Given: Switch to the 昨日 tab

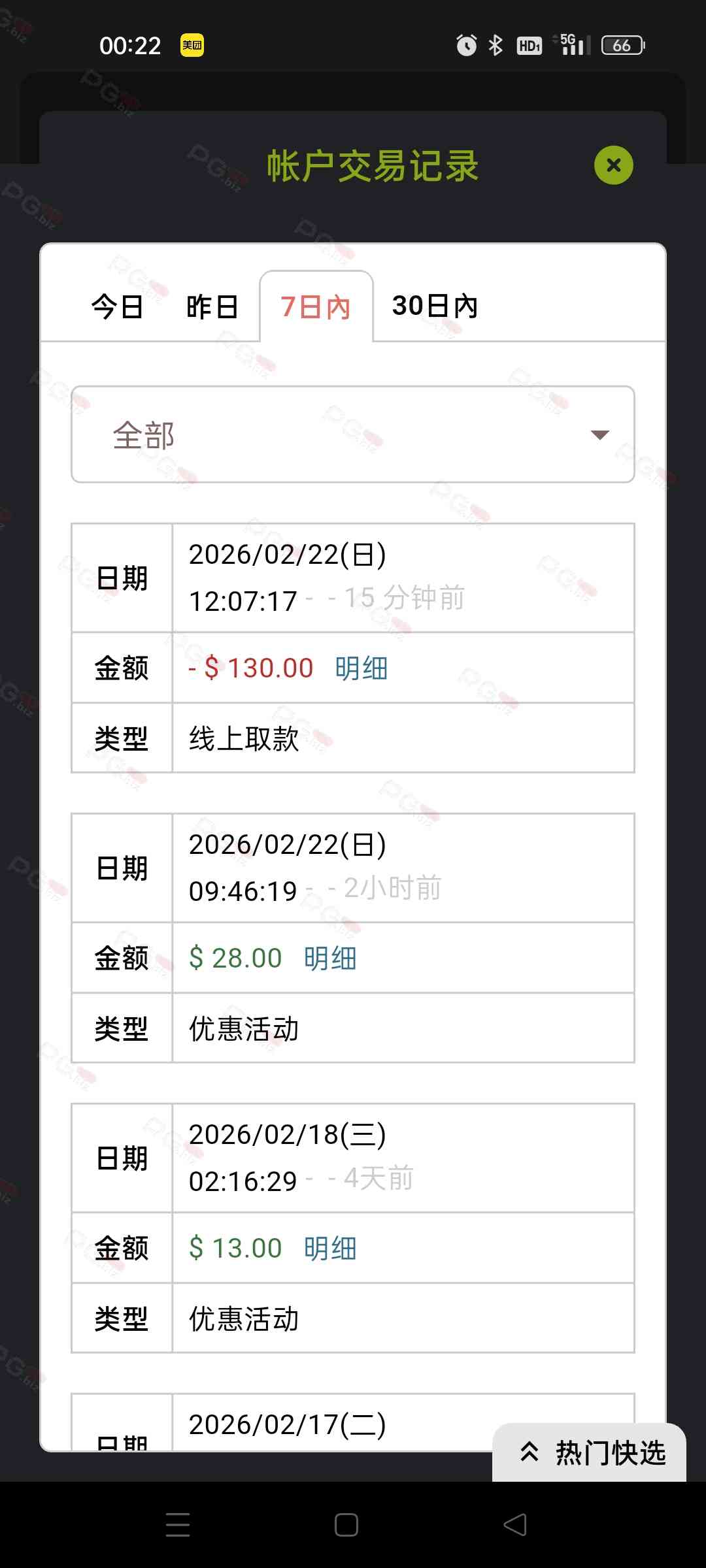Looking at the screenshot, I should point(212,306).
